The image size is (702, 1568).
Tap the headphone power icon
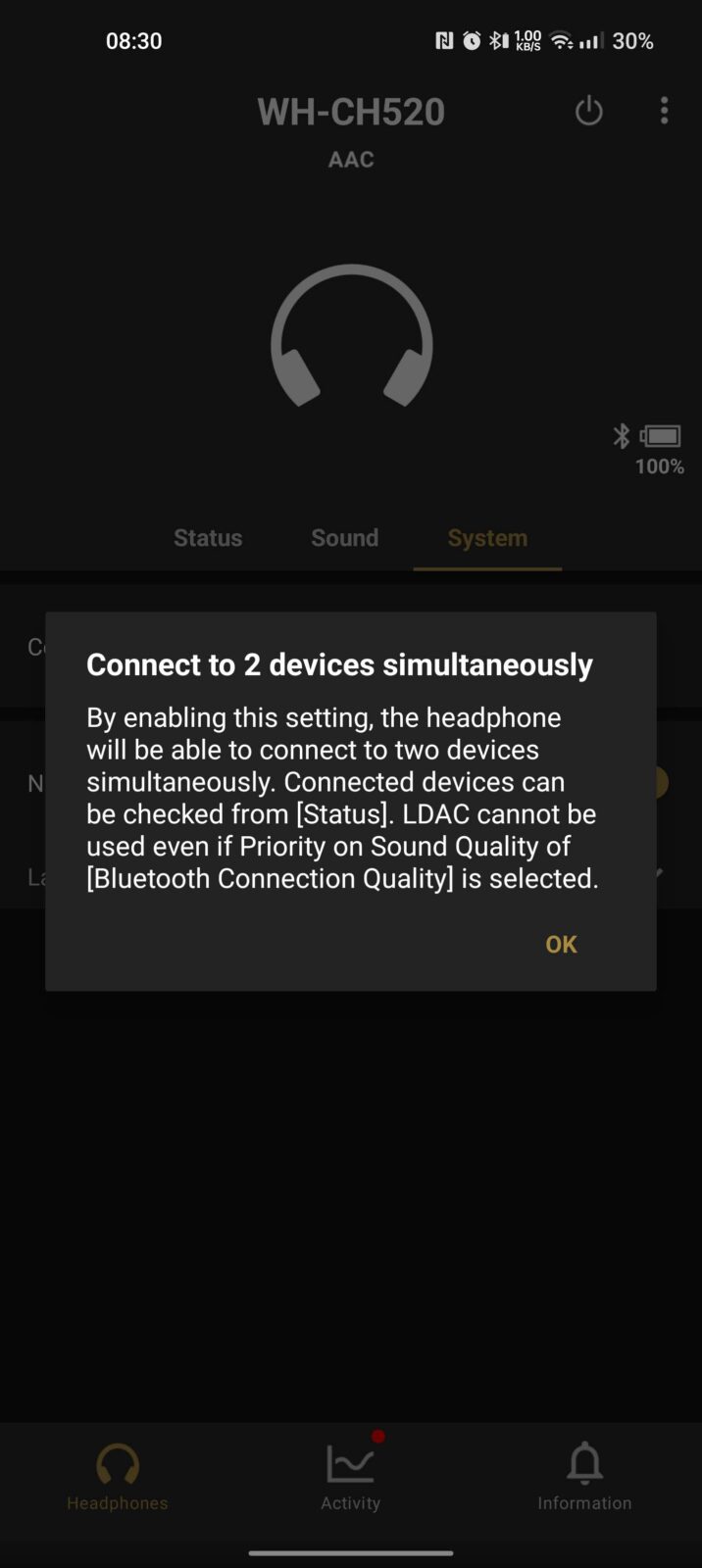pos(588,111)
